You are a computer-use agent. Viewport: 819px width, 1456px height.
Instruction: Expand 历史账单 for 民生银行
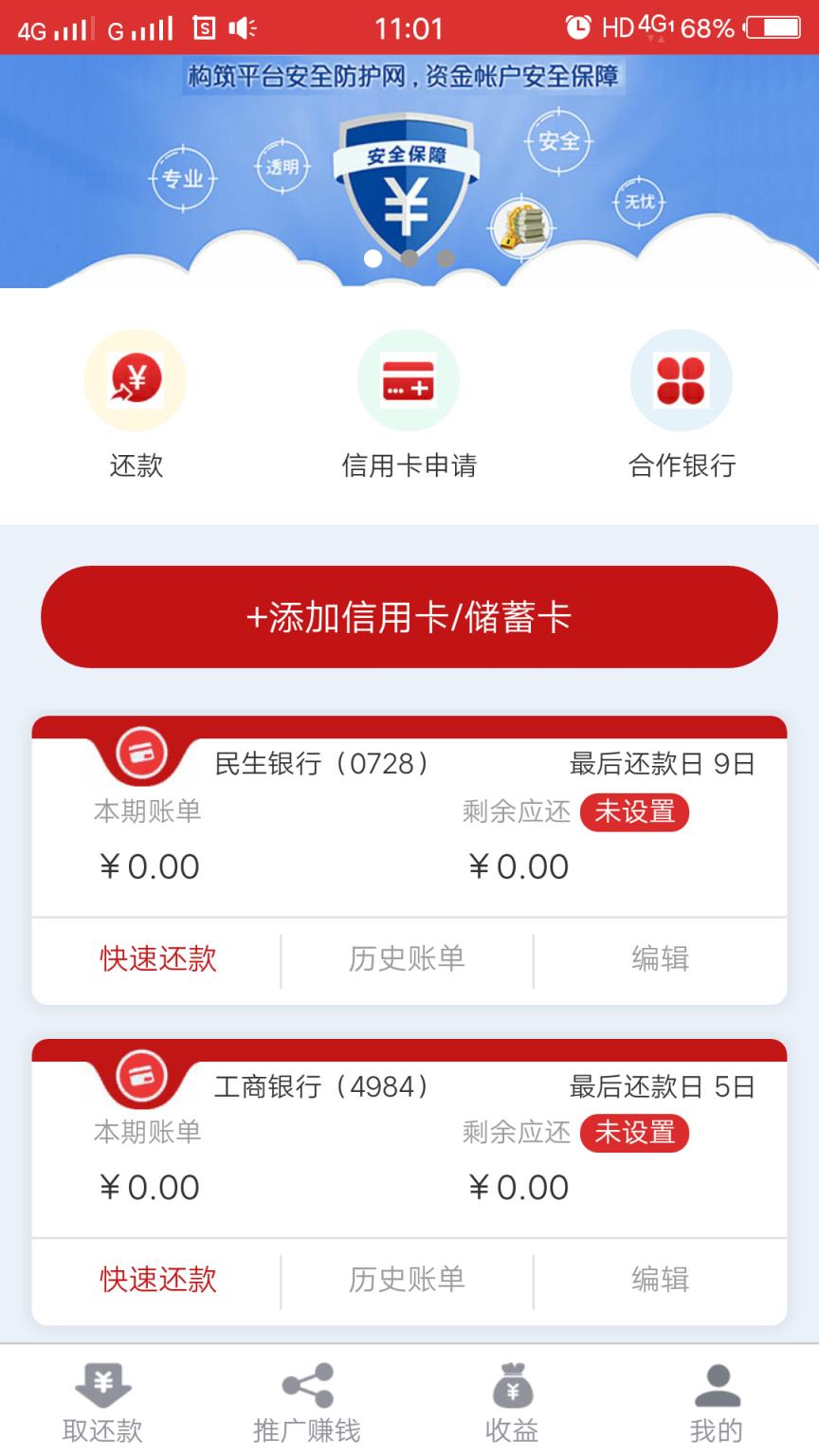(408, 960)
